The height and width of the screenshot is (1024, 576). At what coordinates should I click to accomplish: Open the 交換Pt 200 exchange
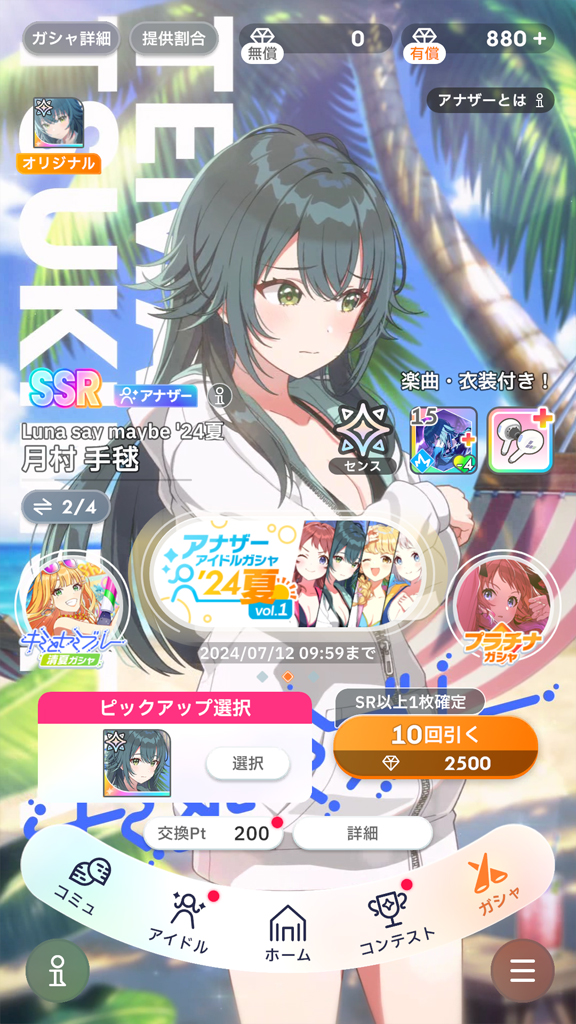tap(214, 833)
